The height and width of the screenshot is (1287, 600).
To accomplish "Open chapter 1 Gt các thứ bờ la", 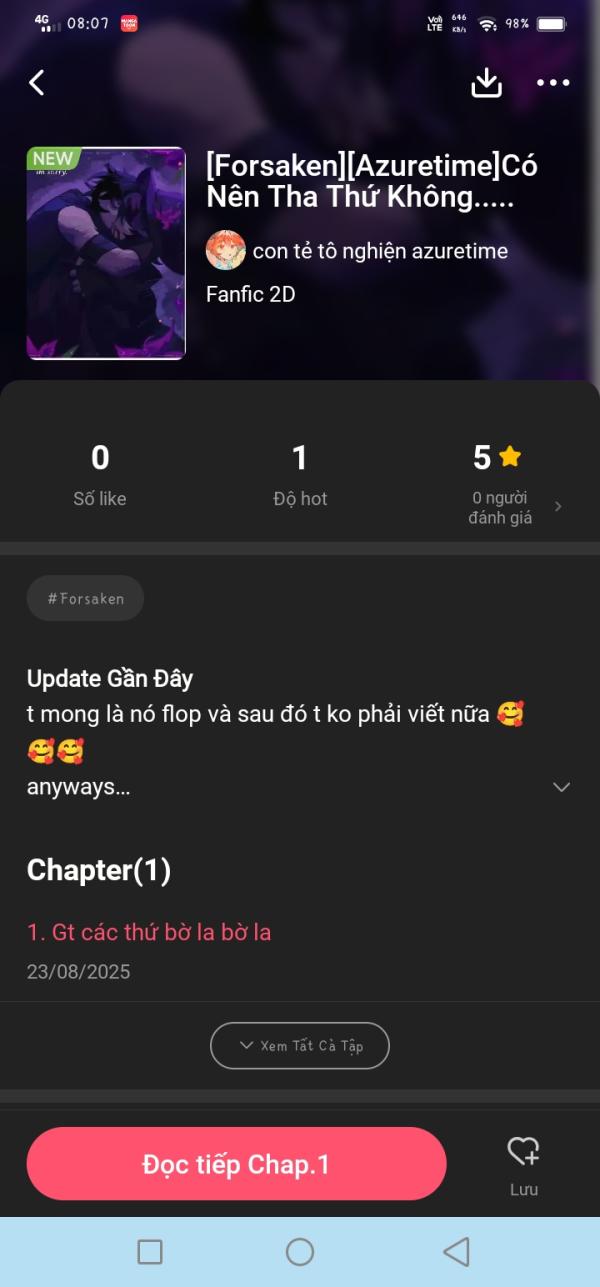I will (149, 932).
